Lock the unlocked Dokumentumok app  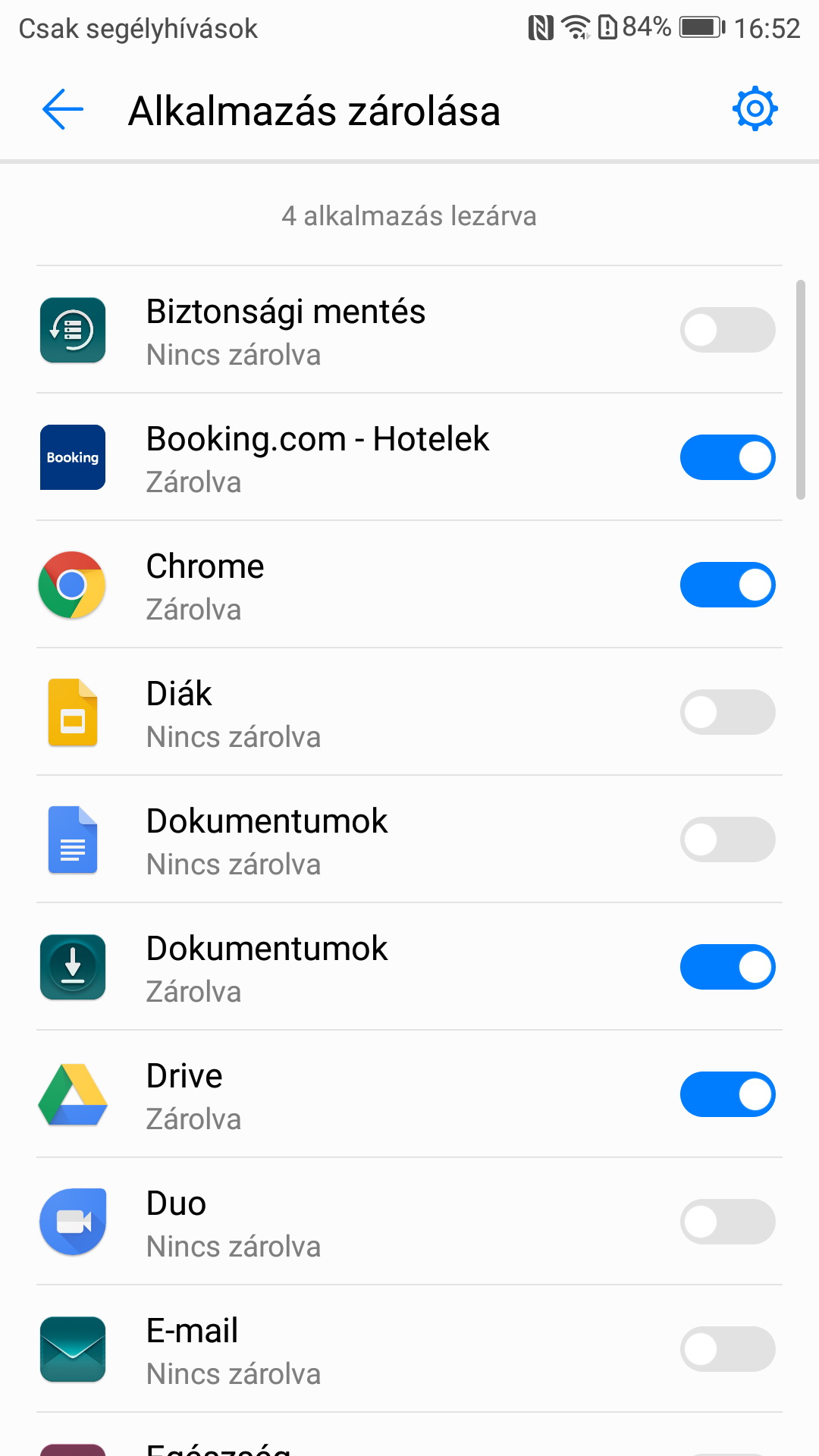point(727,839)
